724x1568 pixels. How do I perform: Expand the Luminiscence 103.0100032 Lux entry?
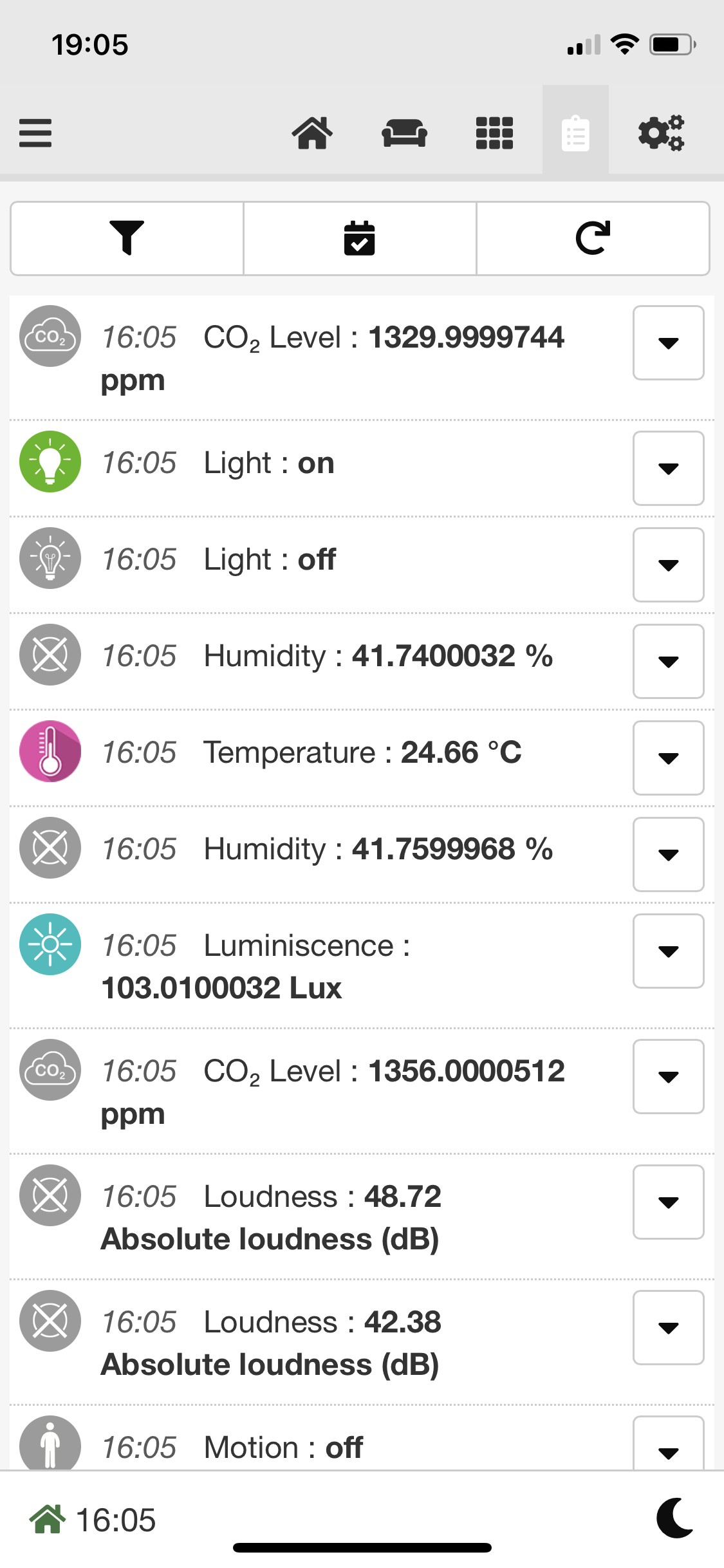pyautogui.click(x=669, y=951)
